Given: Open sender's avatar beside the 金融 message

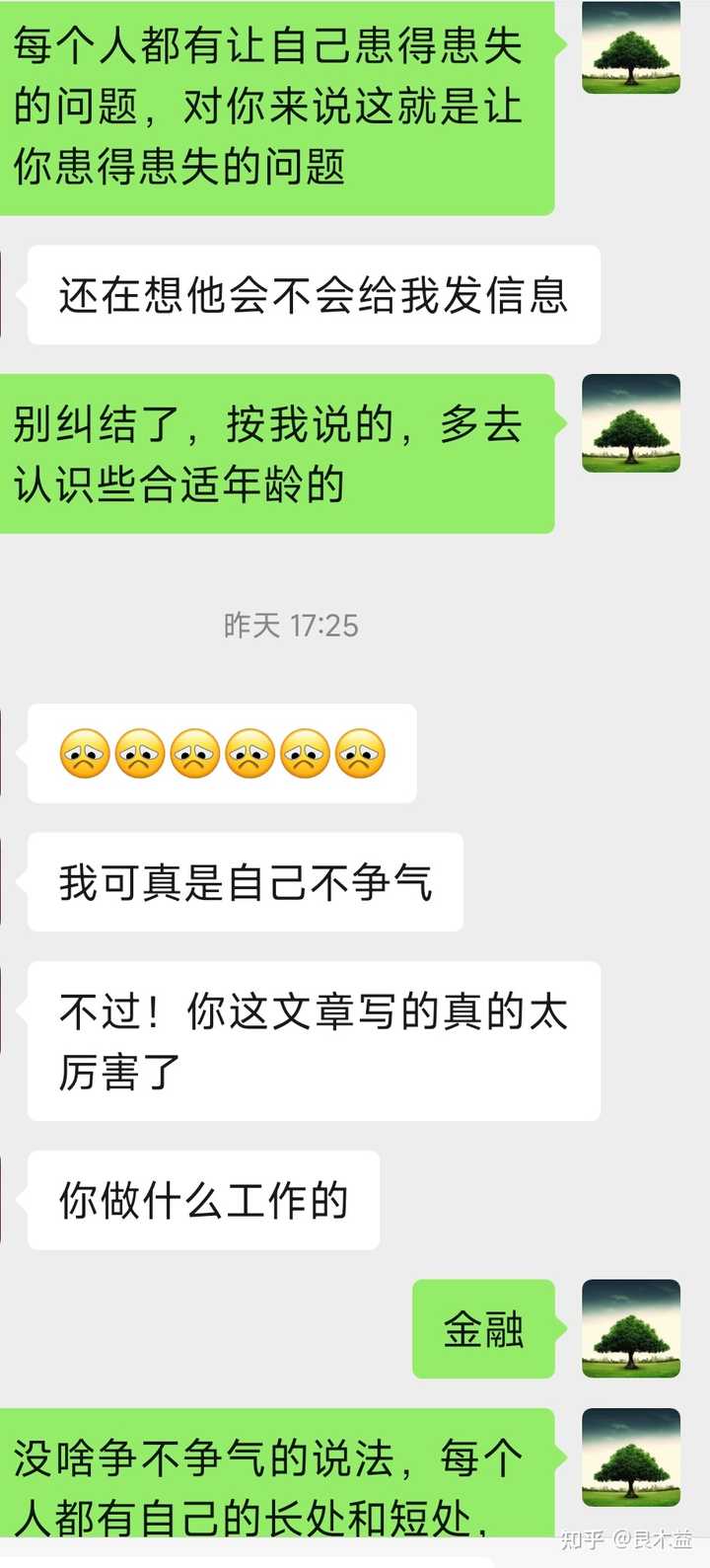Looking at the screenshot, I should pos(631,1328).
